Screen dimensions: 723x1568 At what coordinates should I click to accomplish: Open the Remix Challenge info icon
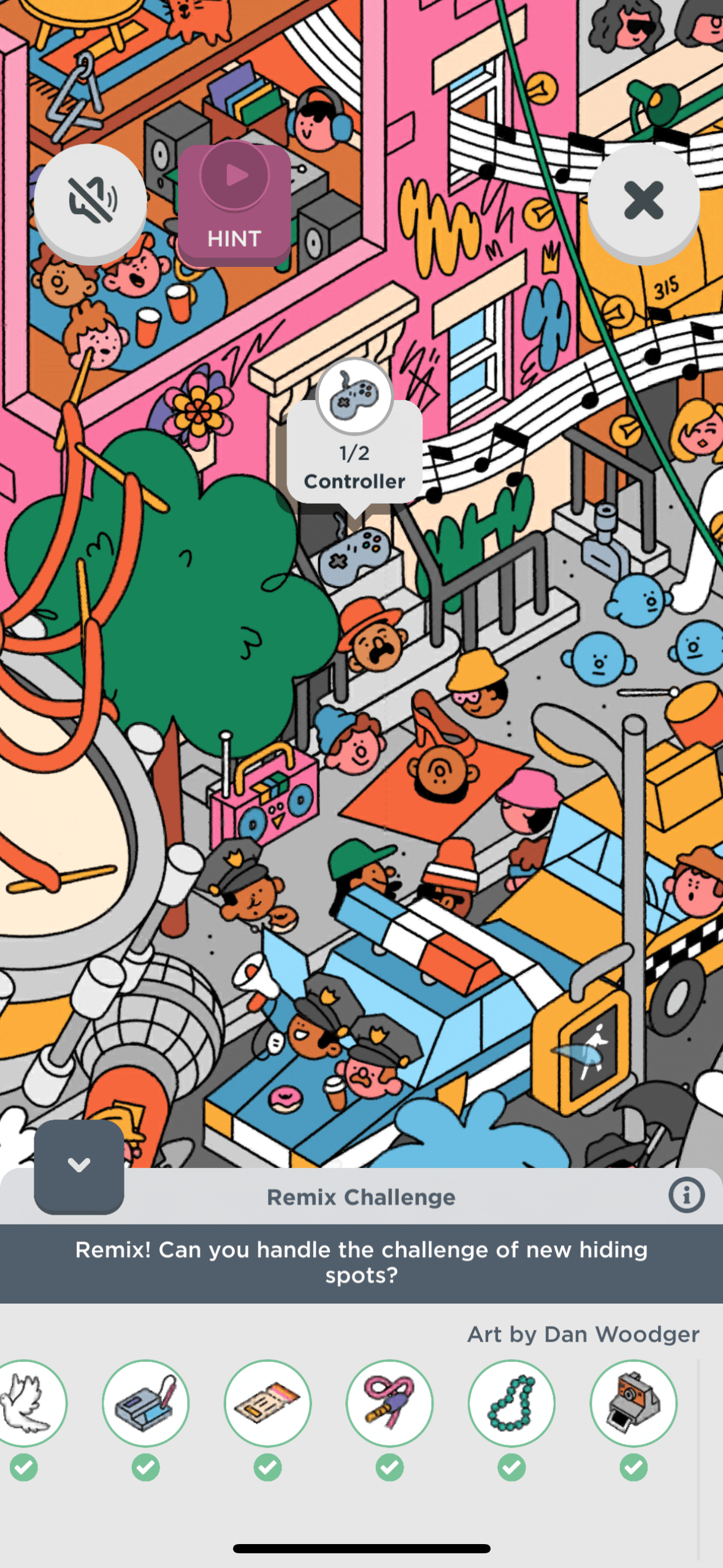(686, 1195)
